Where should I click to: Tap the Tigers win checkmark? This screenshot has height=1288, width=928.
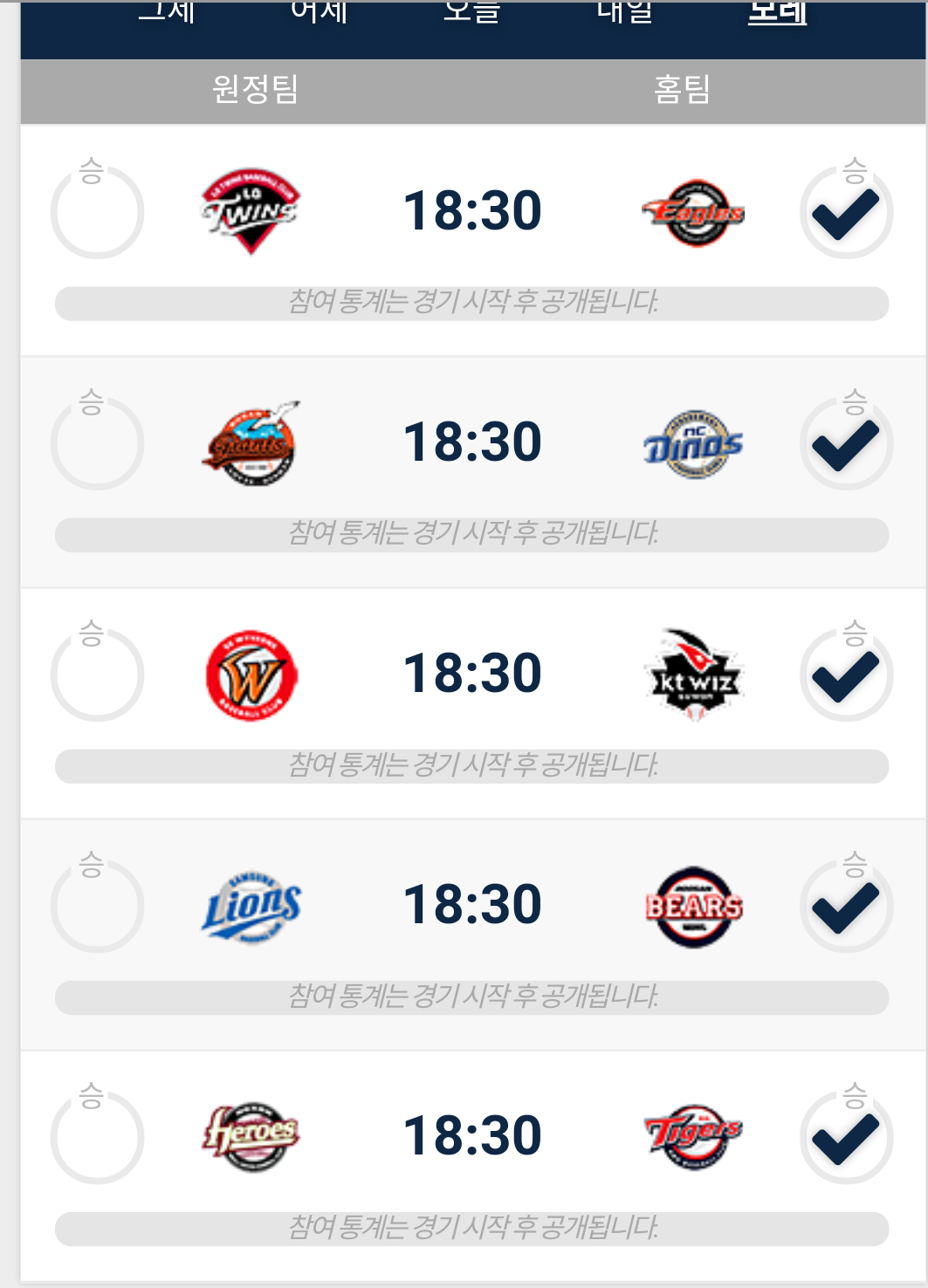(x=846, y=1138)
